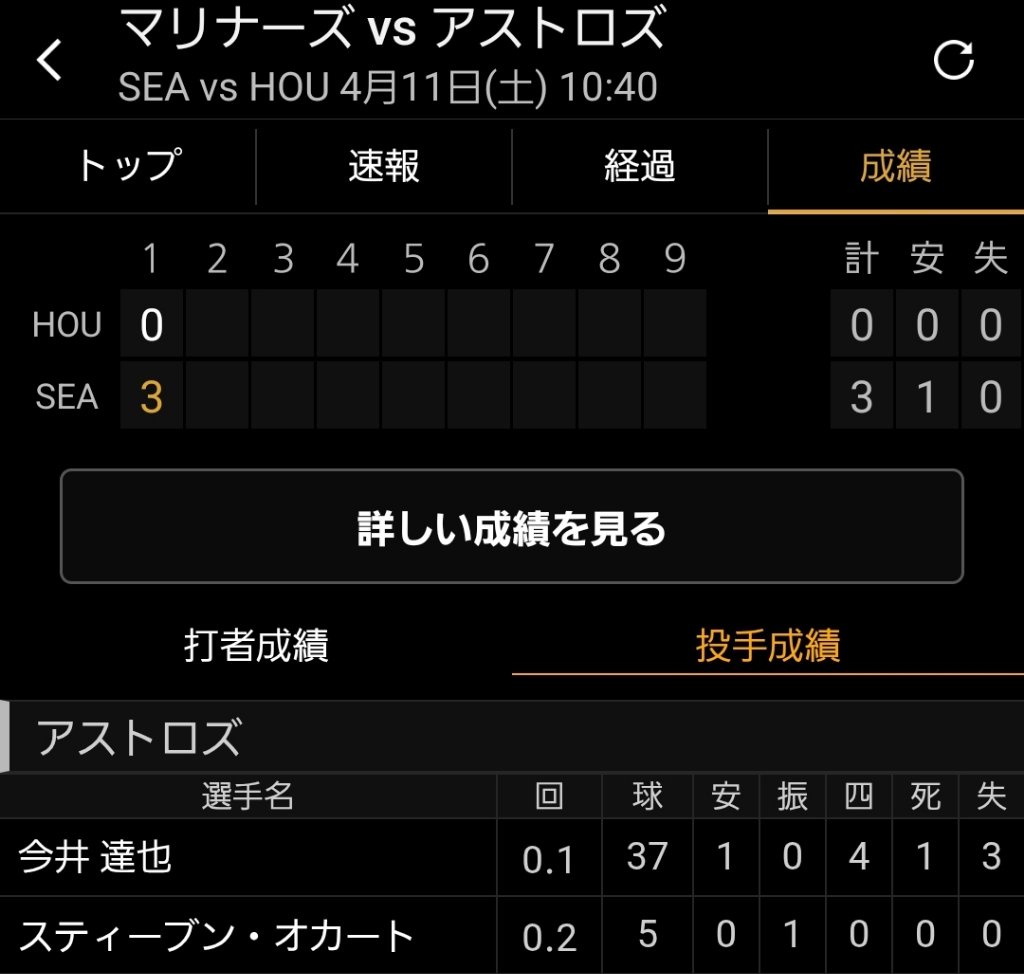This screenshot has height=974, width=1024.
Task: Go back using the arrow icon
Action: (x=49, y=61)
